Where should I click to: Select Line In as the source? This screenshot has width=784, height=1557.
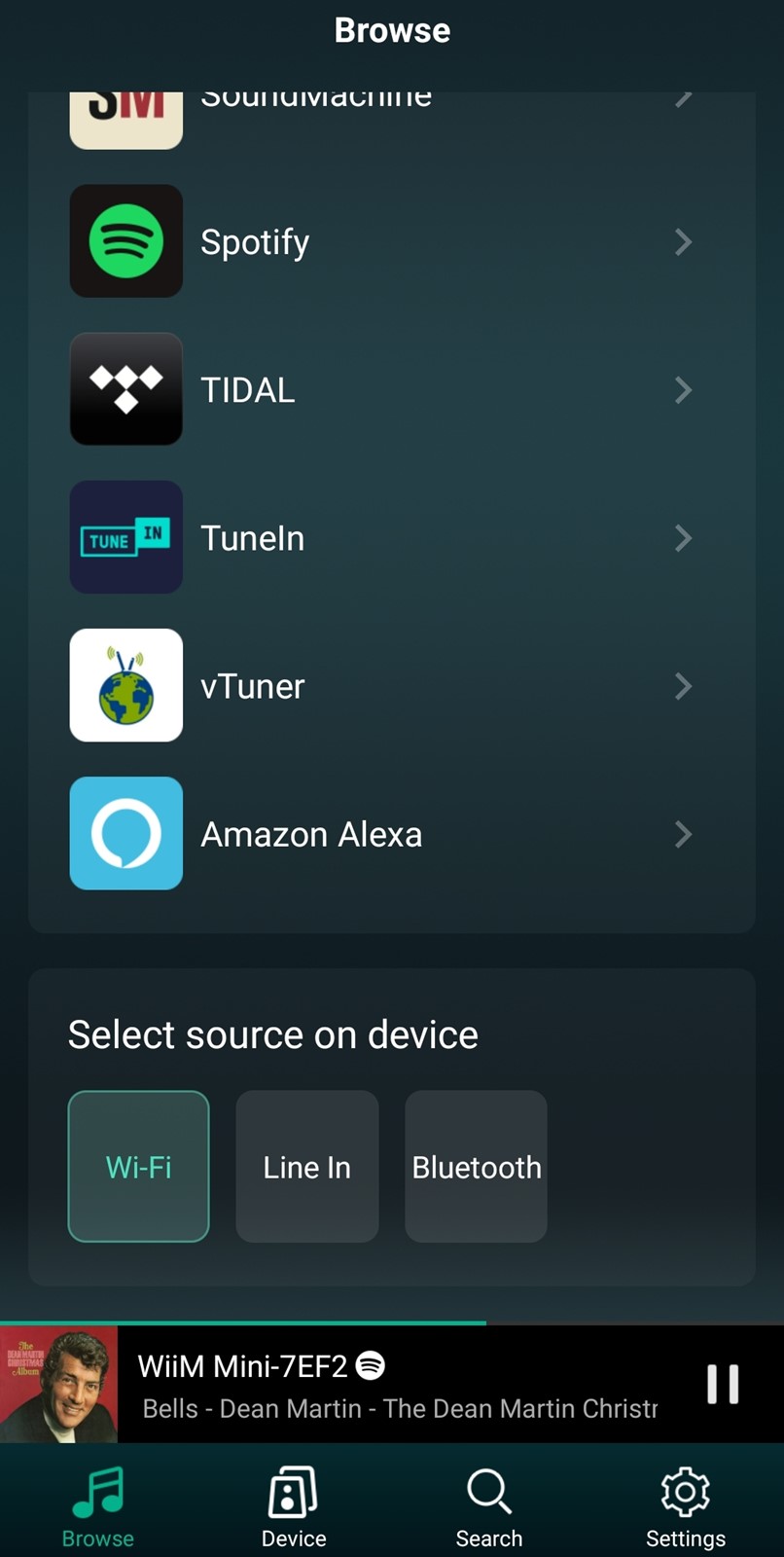click(307, 1166)
